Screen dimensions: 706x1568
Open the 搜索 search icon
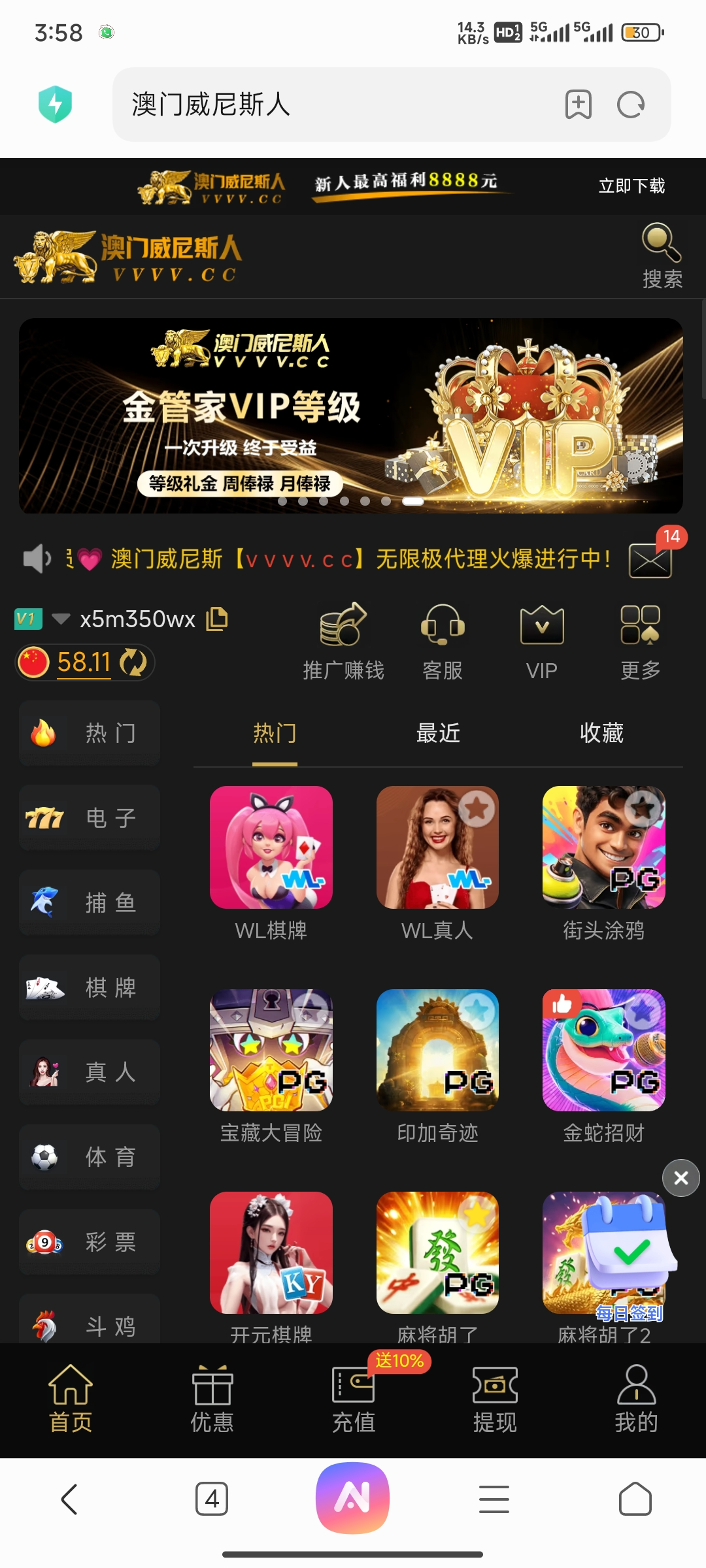(662, 255)
